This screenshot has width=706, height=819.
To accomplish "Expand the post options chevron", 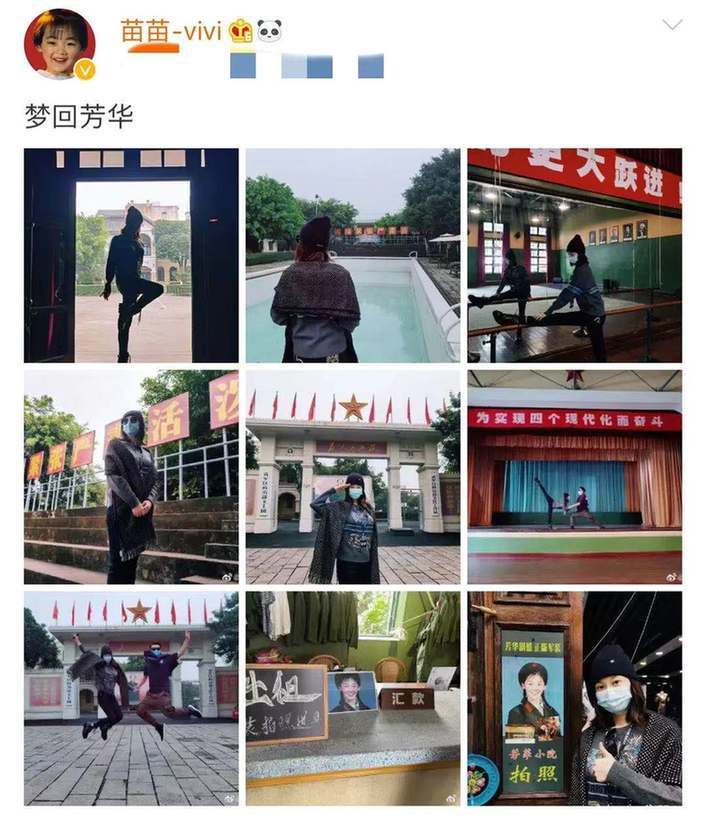I will pos(672,25).
